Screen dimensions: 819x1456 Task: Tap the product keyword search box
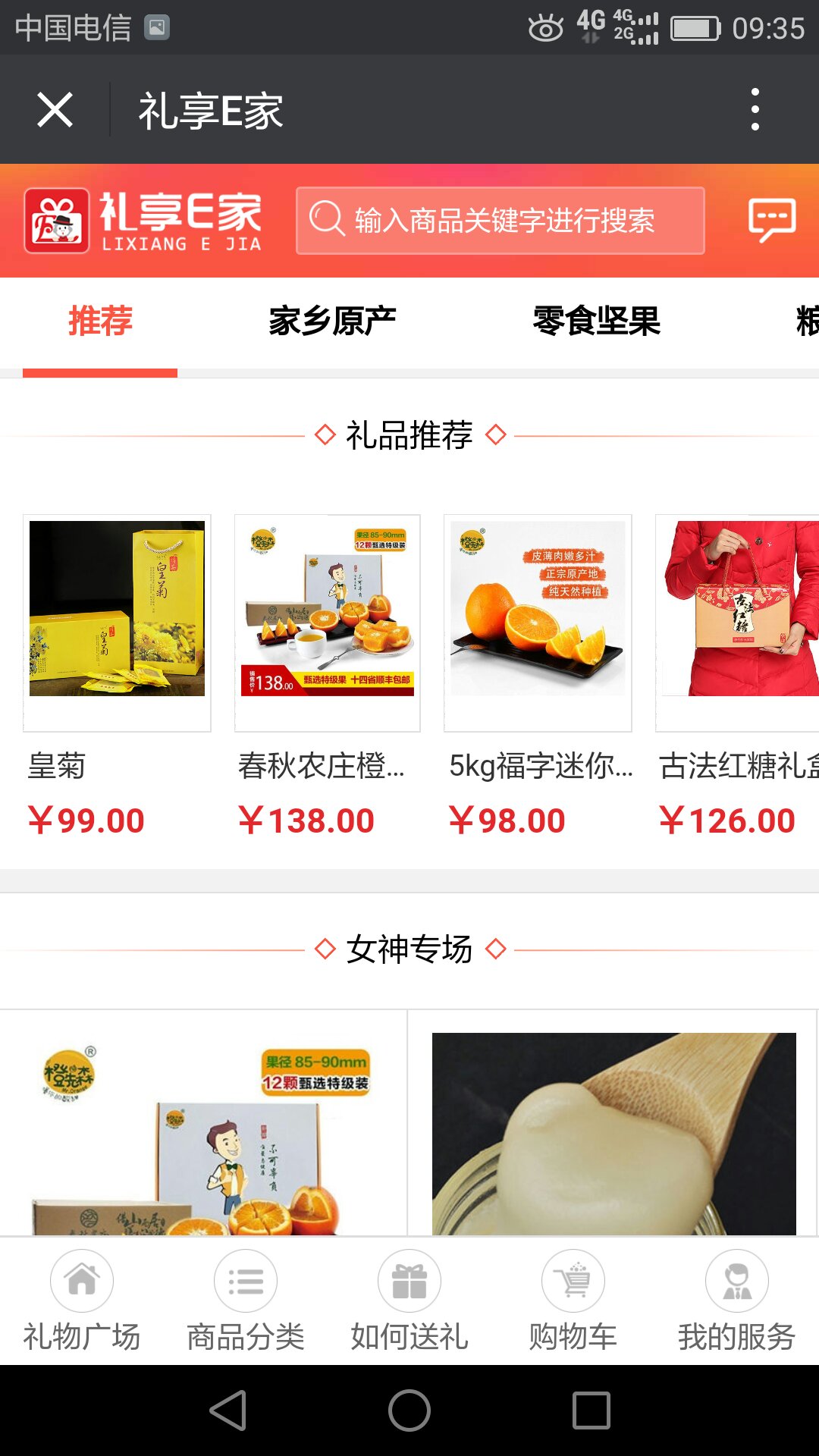point(500,221)
